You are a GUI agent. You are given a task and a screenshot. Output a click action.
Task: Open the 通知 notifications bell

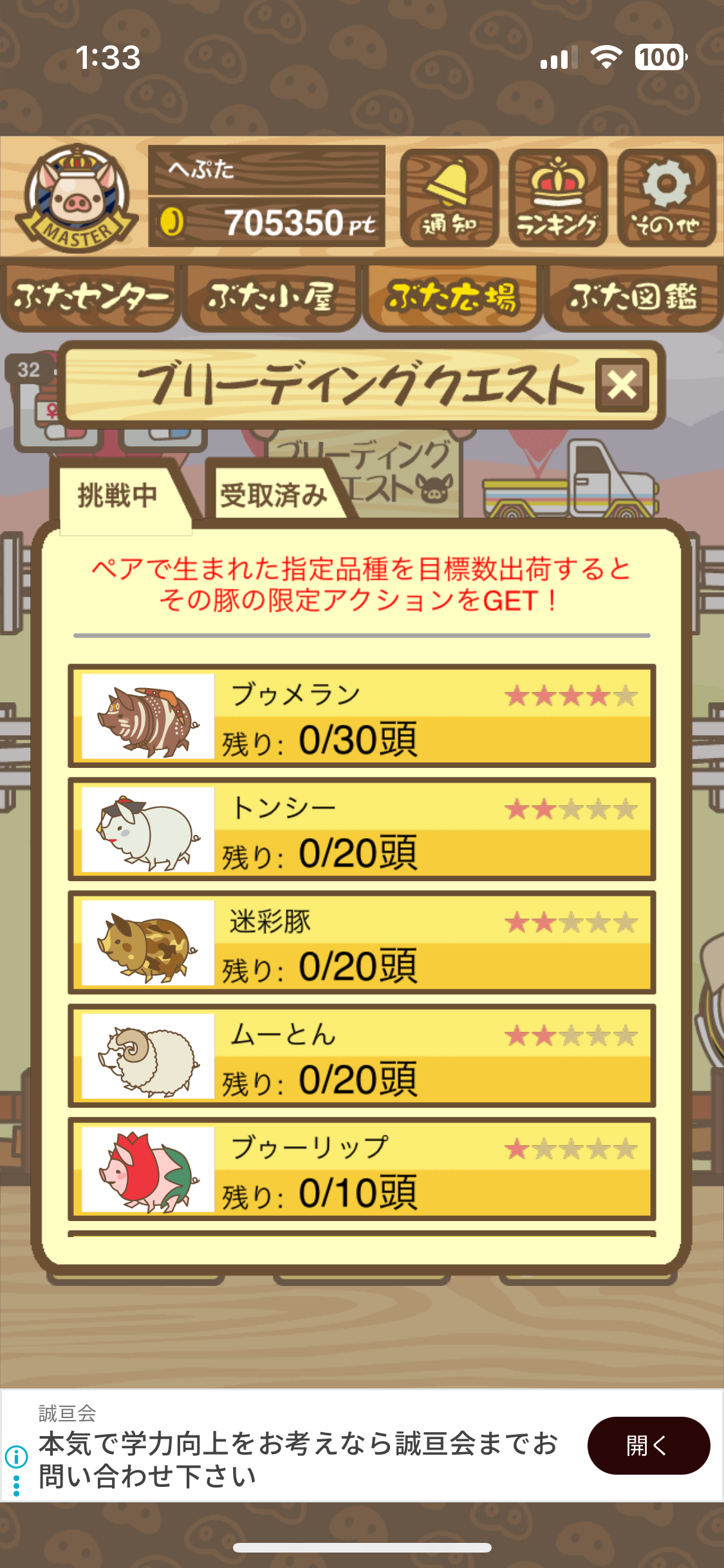[x=449, y=198]
